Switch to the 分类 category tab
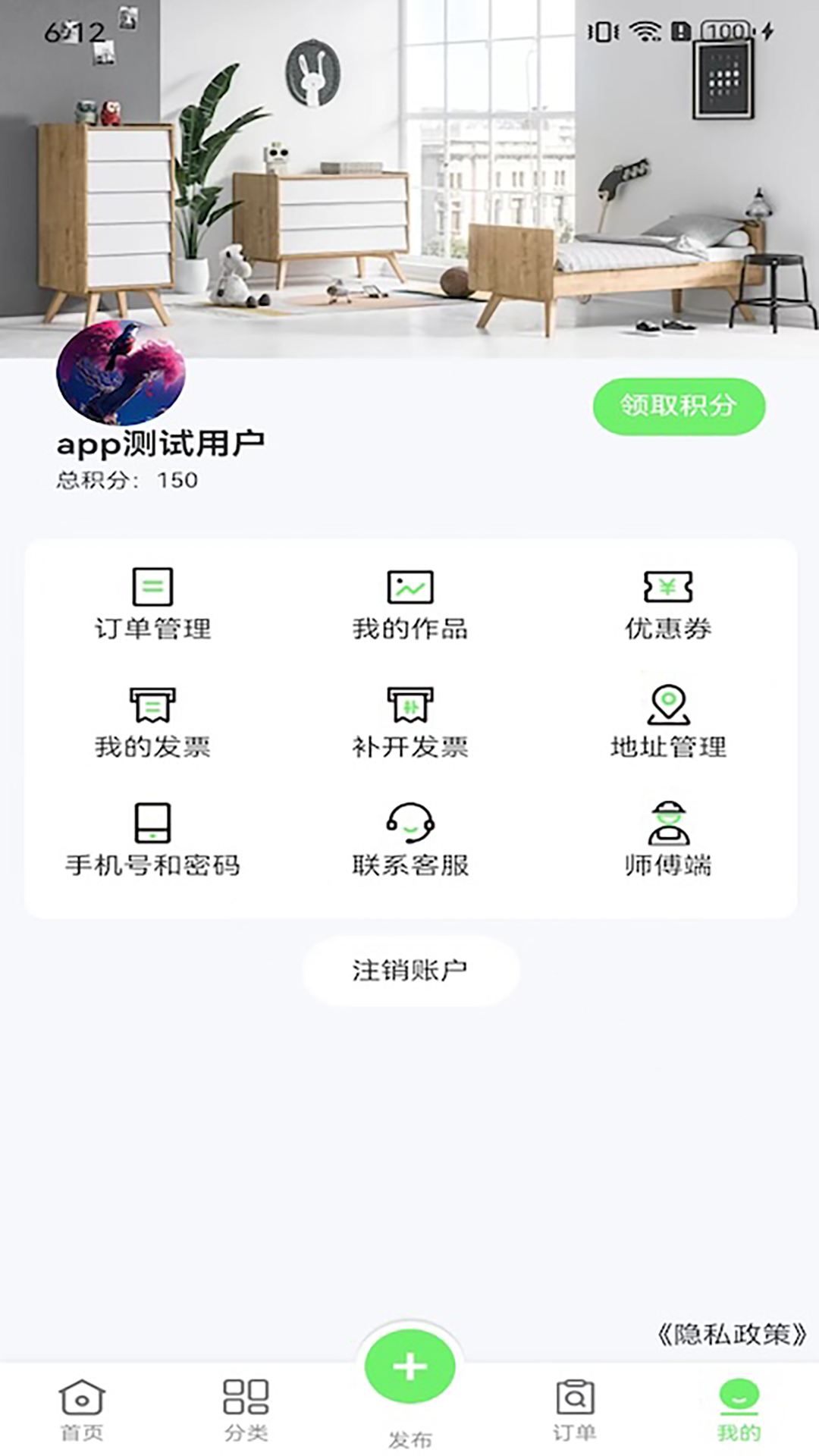This screenshot has width=819, height=1456. [246, 1409]
